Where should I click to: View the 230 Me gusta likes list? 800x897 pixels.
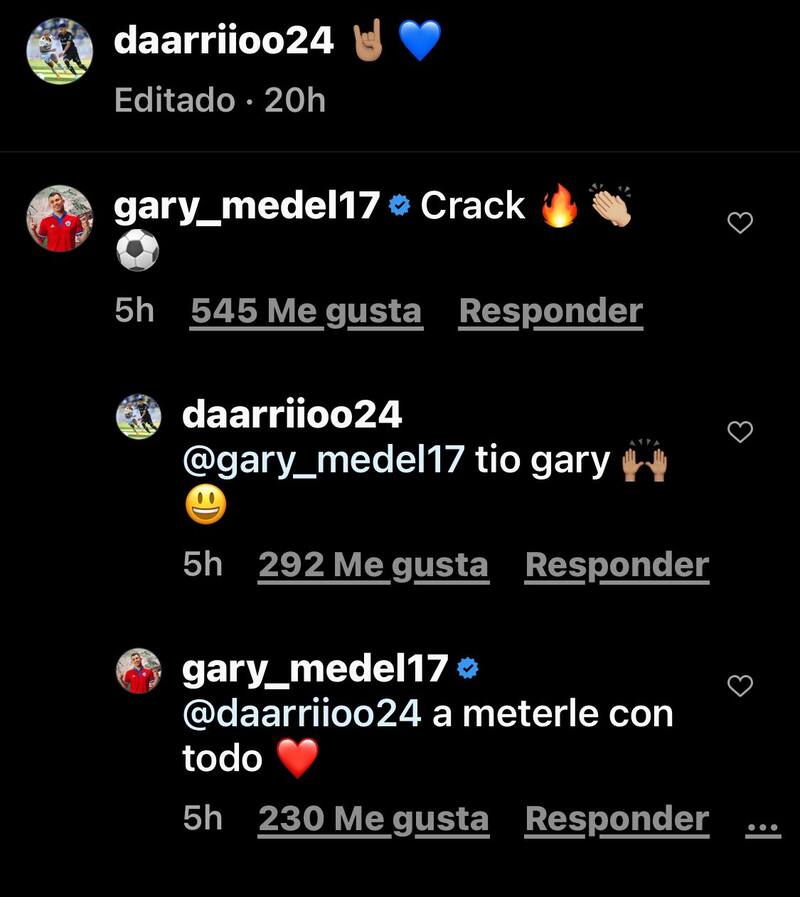coord(373,819)
